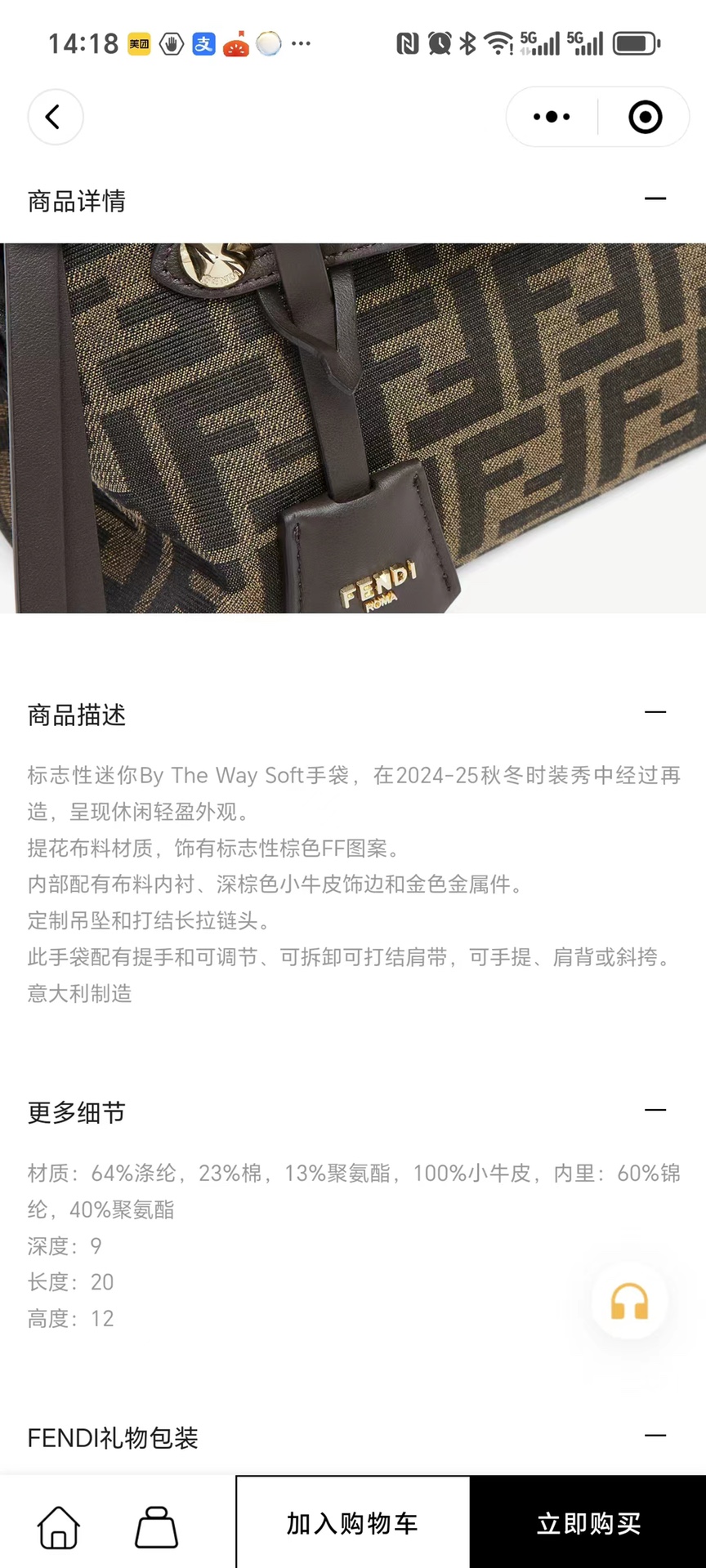The image size is (706, 1568).
Task: View the Fendi bag product image
Action: [353, 428]
